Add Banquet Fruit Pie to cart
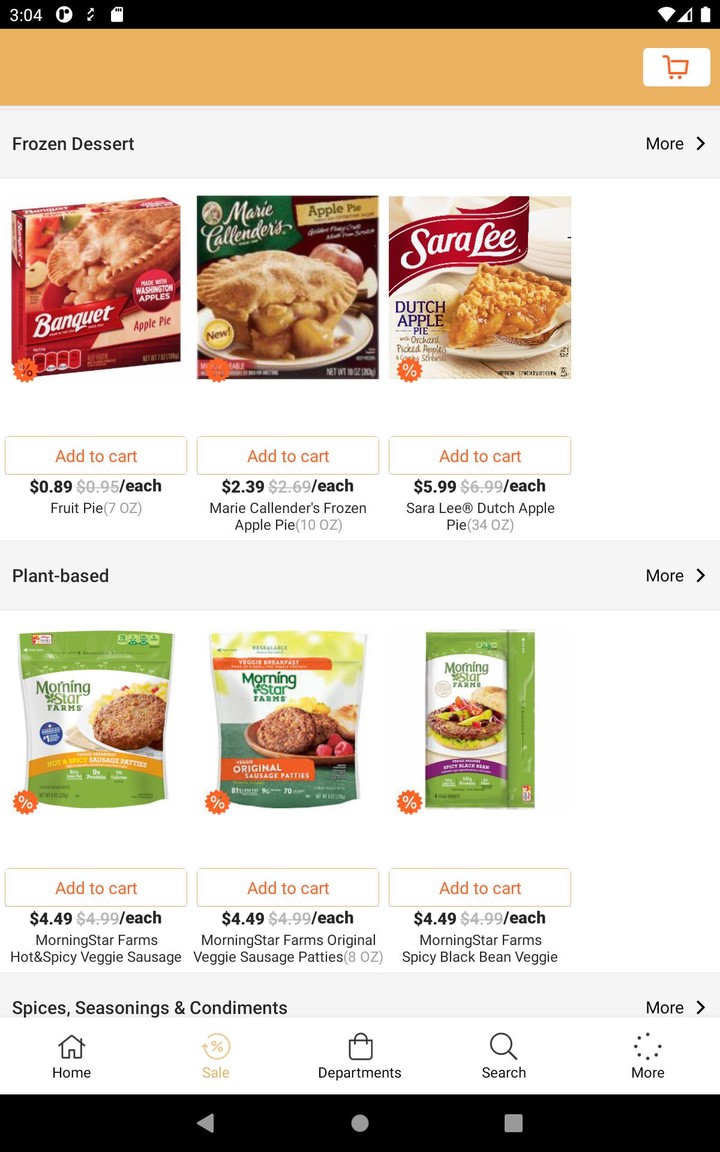The height and width of the screenshot is (1152, 720). (96, 456)
